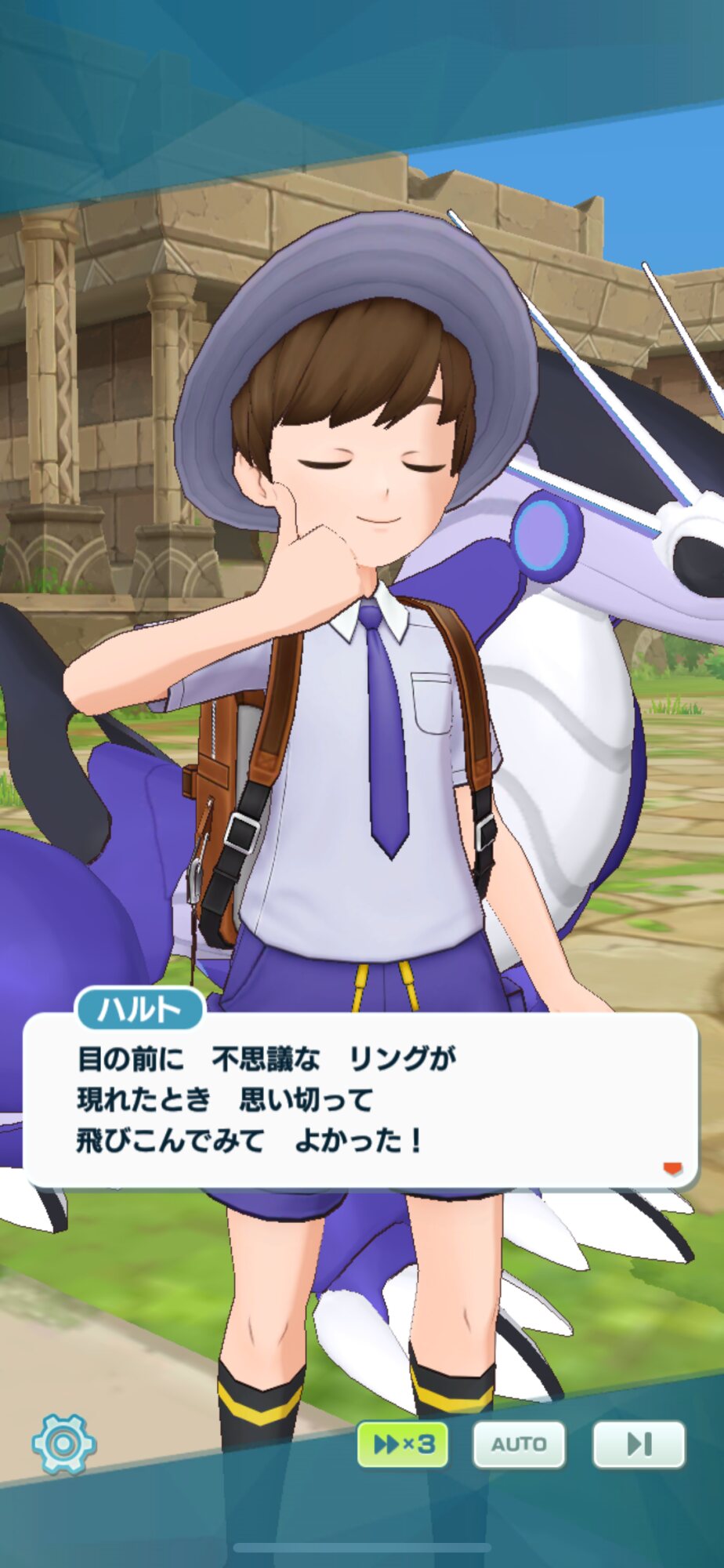This screenshot has width=724, height=1568.
Task: Enable AUTO dialogue advance
Action: (519, 1444)
